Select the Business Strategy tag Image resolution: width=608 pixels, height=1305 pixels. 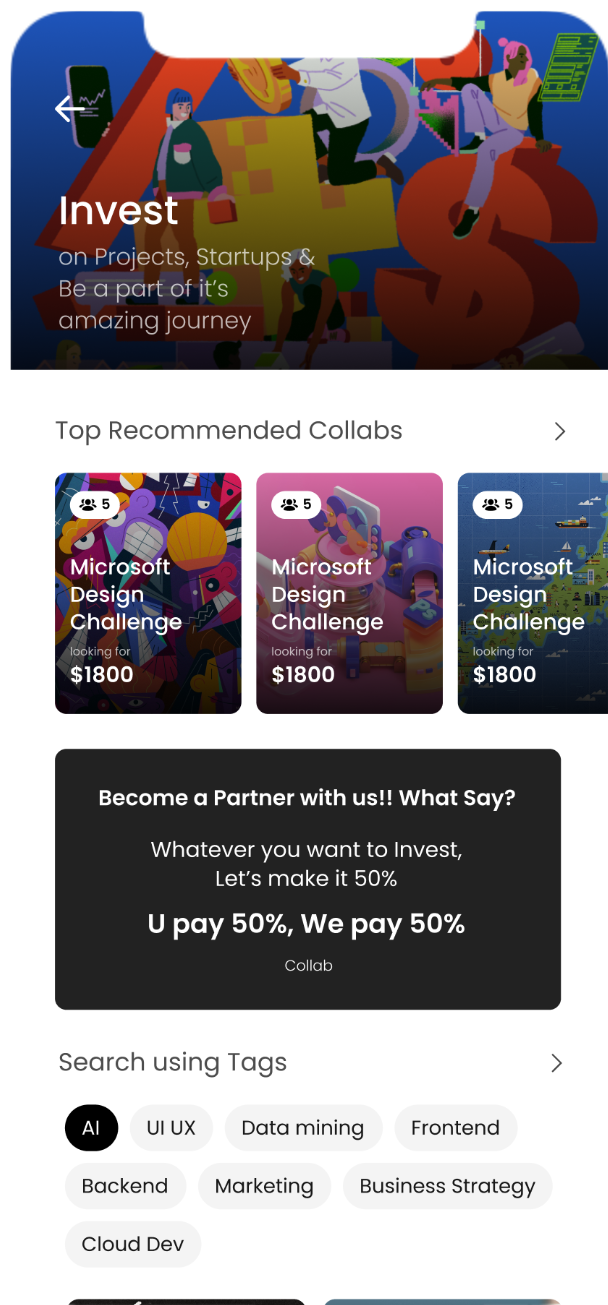447,1186
